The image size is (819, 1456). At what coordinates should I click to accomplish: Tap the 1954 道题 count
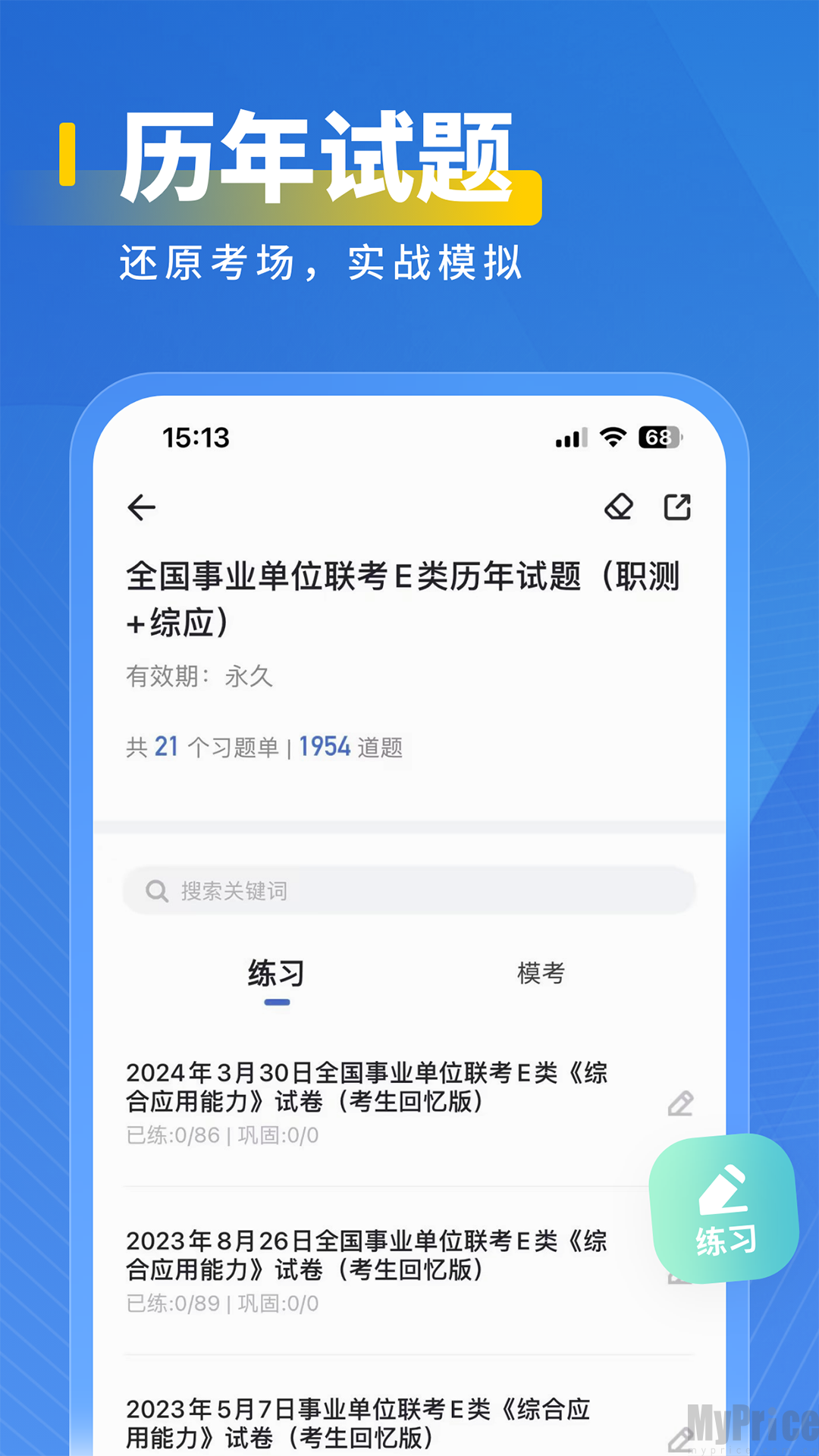(x=325, y=746)
